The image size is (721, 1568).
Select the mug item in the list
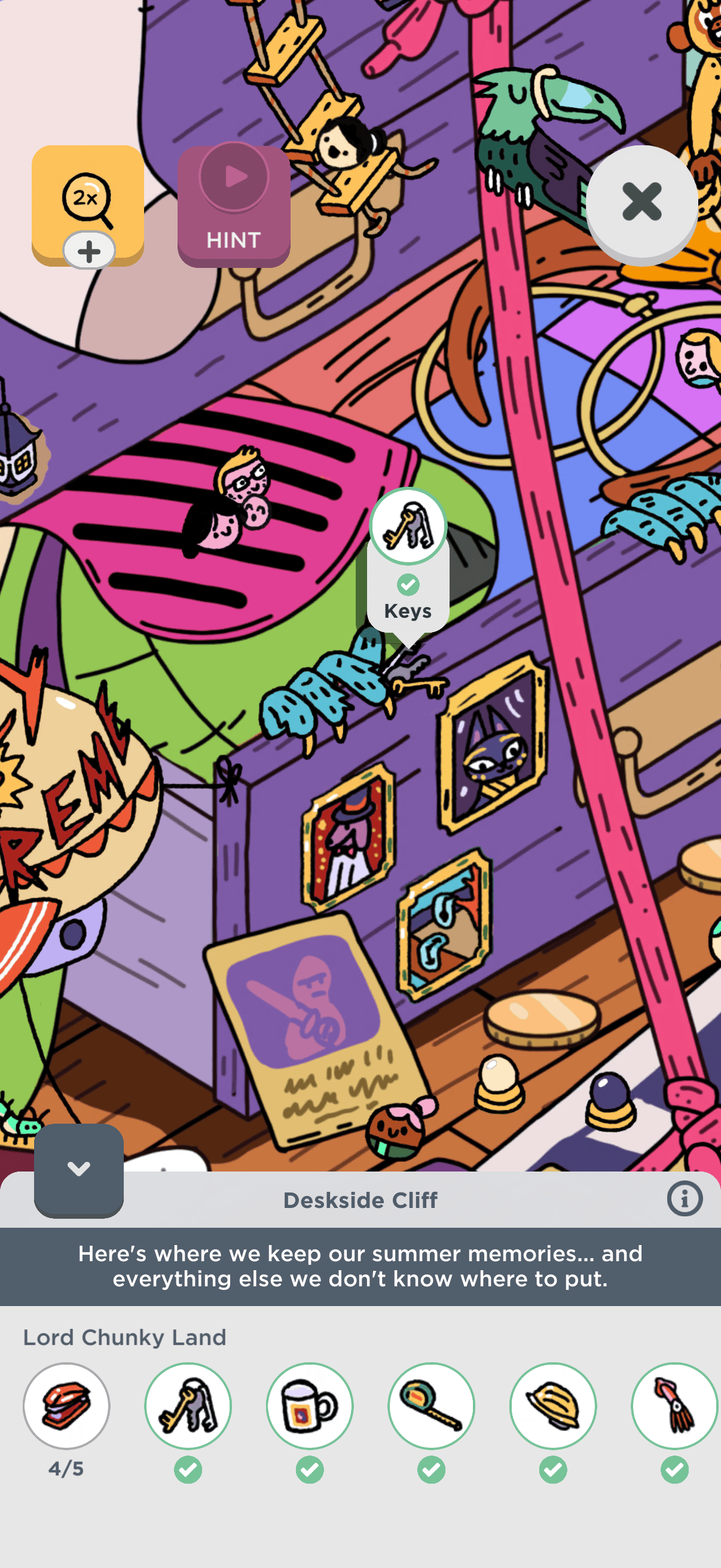[x=310, y=1405]
